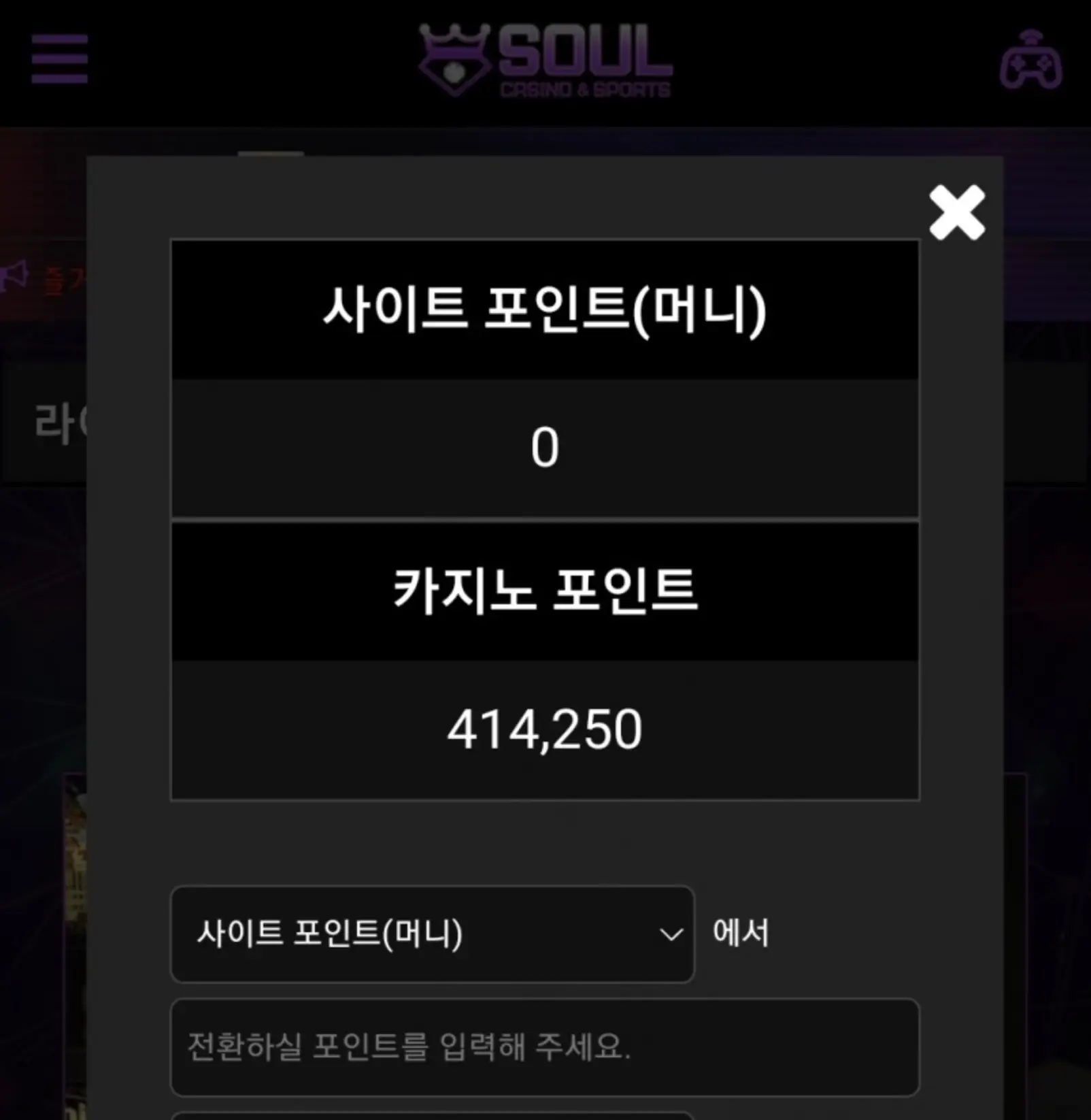Open the 사이트 포인트(머니) source dropdown
Screen dimensions: 1091x1120
click(x=432, y=934)
